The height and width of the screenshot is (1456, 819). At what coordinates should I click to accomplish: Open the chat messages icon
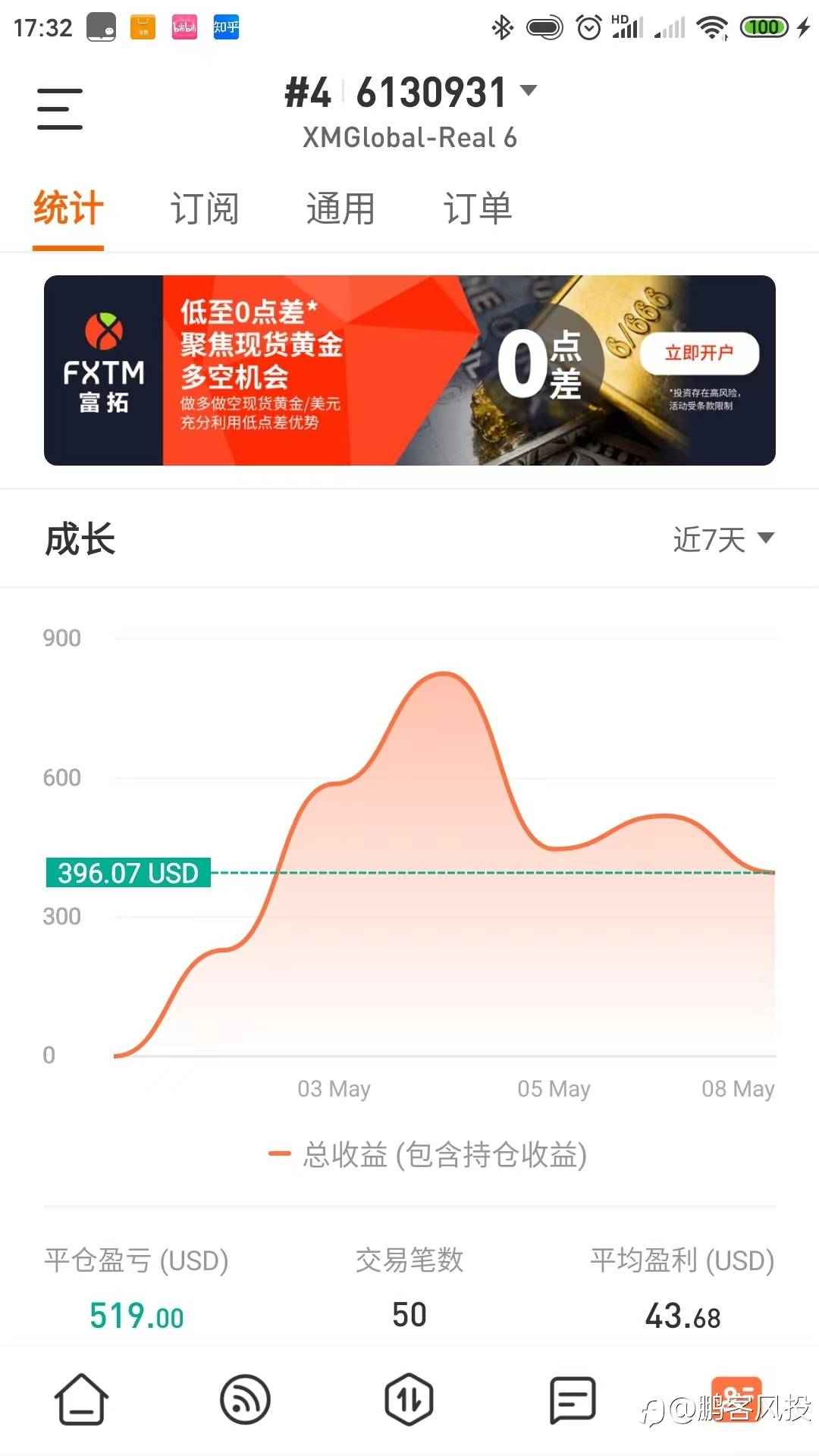coord(573,1401)
